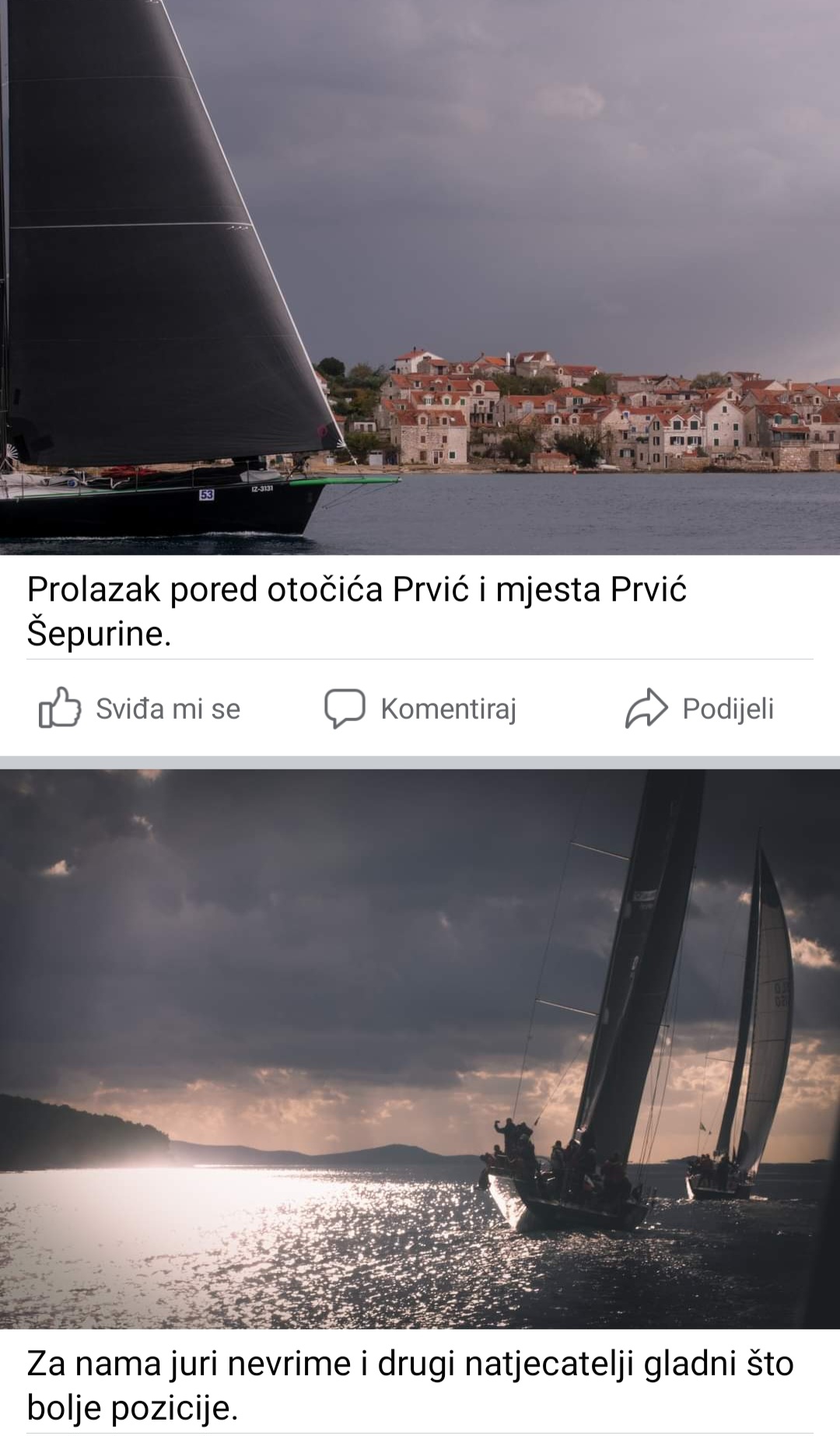Viewport: 840px width, 1436px height.
Task: Like the Prvić Šepurine photo post
Action: click(x=140, y=709)
